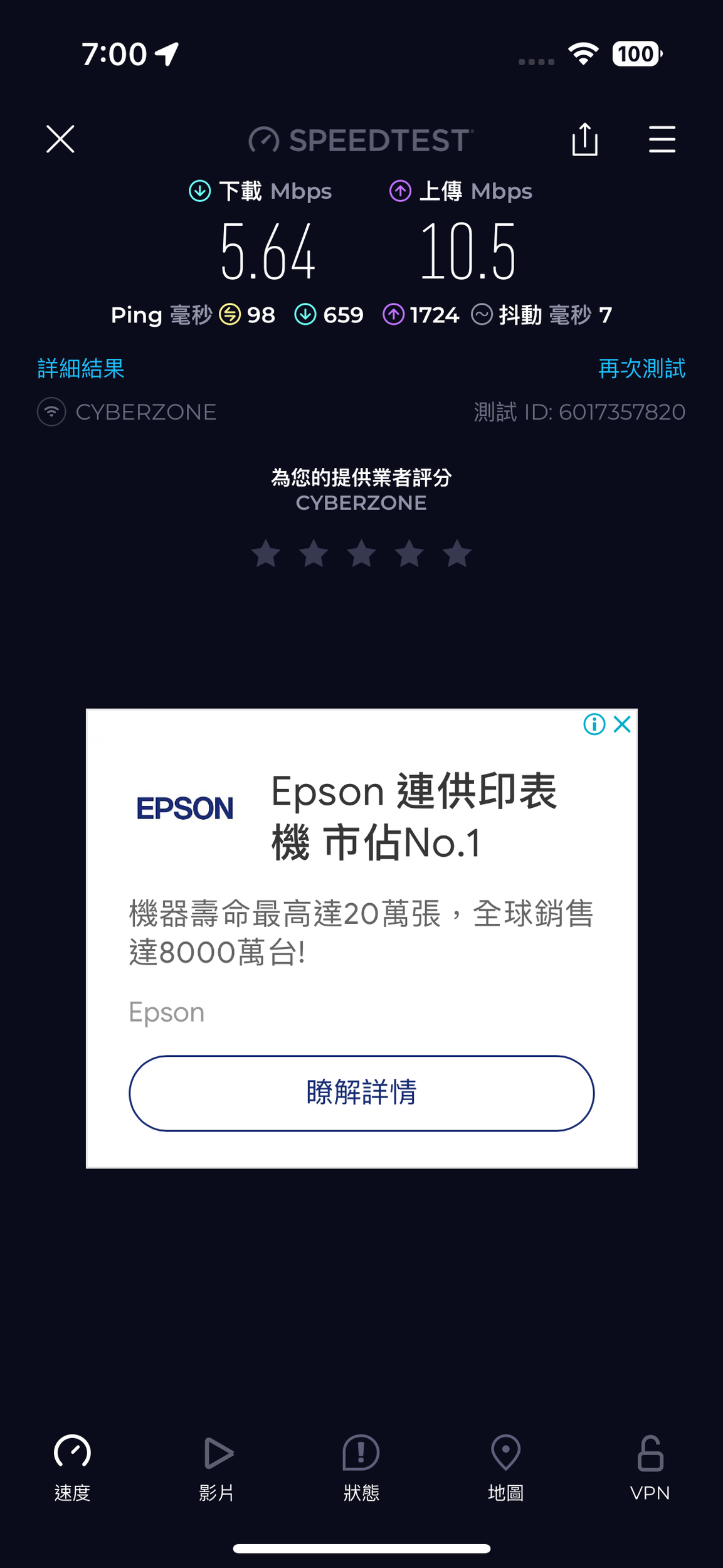Rate CYBERZONE with the first star
Screen dimensions: 723x1568
266,554
